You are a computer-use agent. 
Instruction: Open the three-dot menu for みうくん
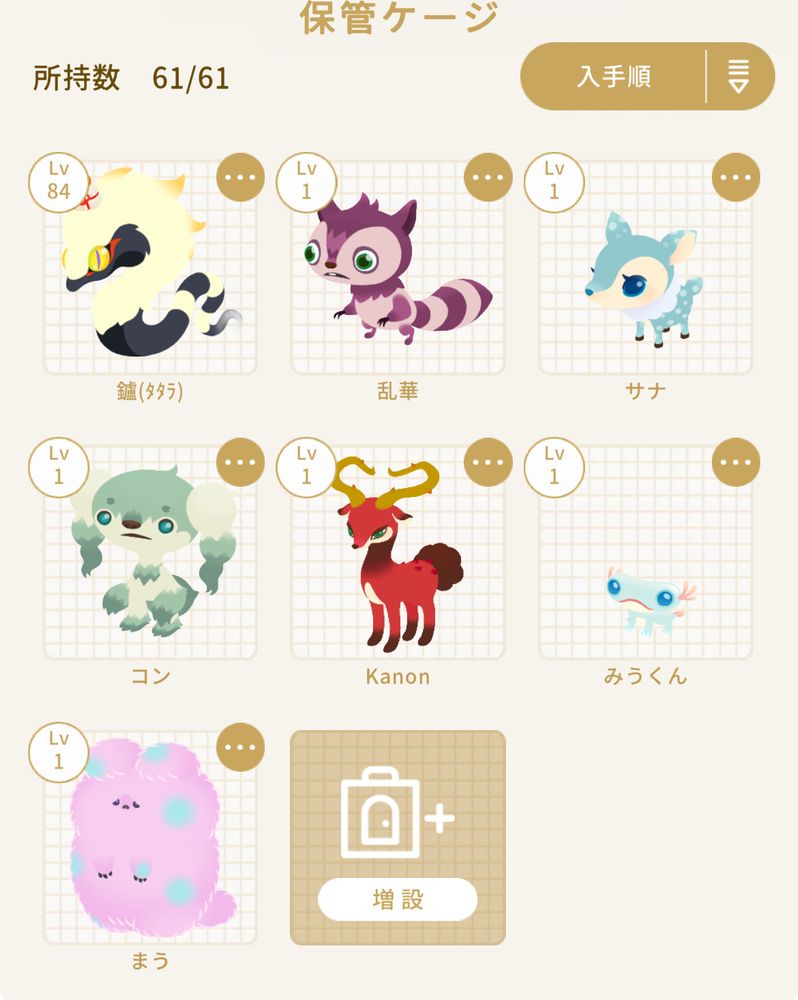736,462
